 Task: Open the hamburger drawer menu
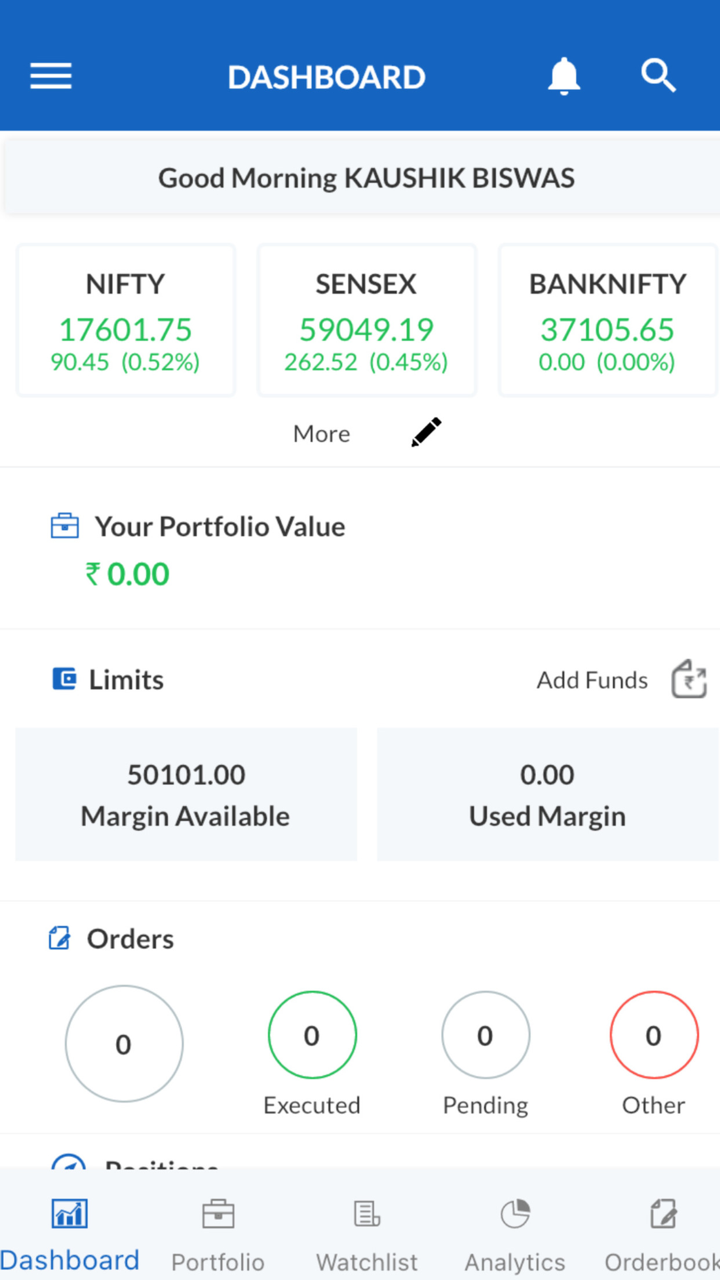pos(51,76)
